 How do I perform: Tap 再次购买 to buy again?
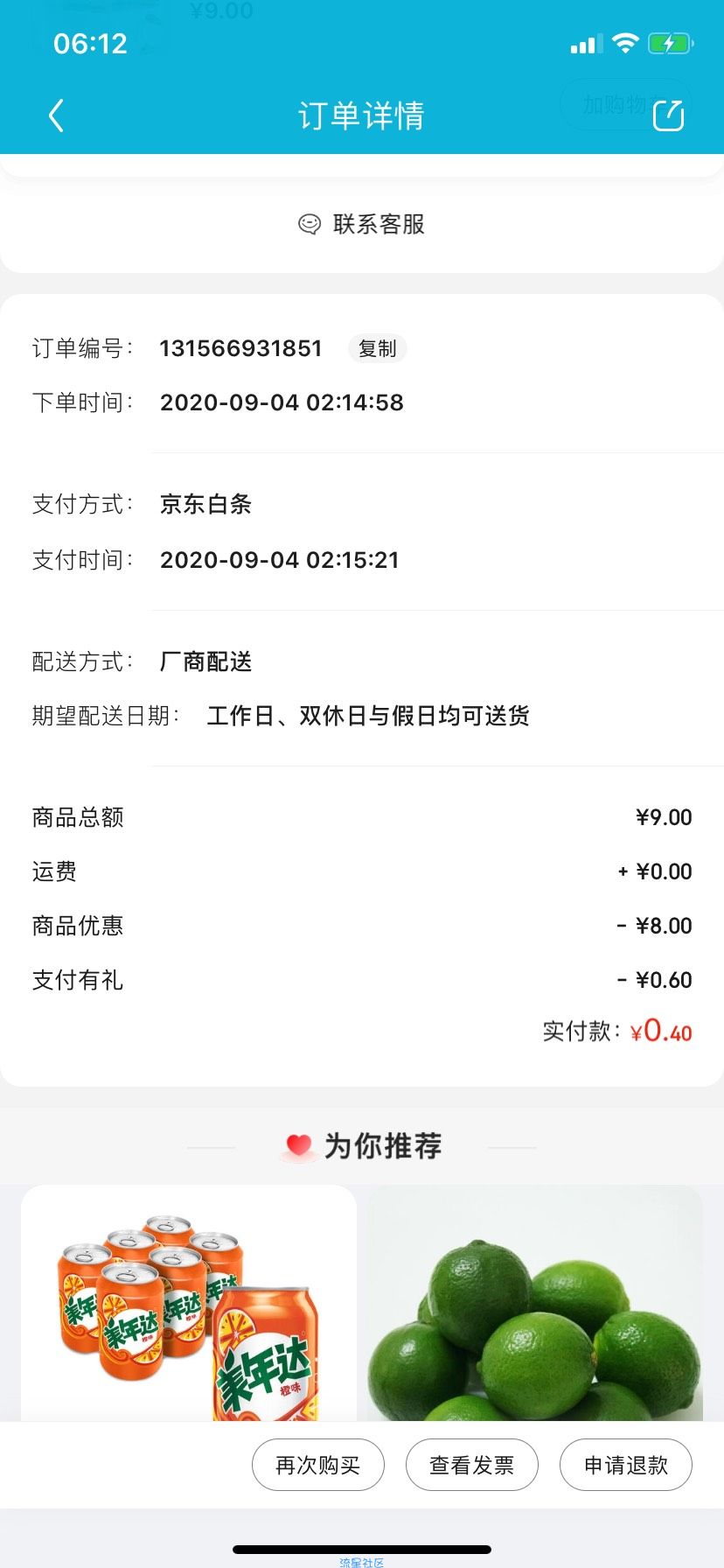click(x=318, y=1465)
